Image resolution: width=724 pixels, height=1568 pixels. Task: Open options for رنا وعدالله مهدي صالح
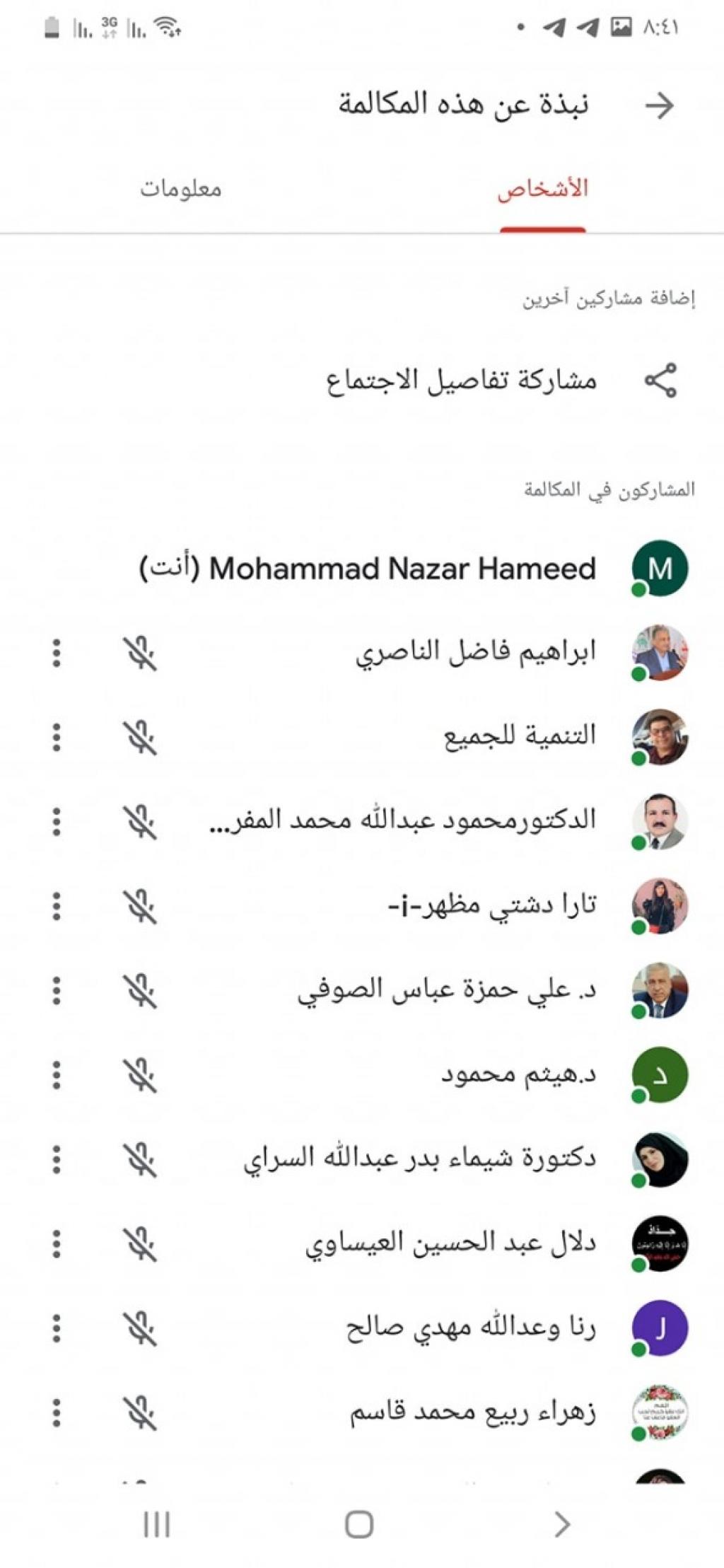point(57,1328)
